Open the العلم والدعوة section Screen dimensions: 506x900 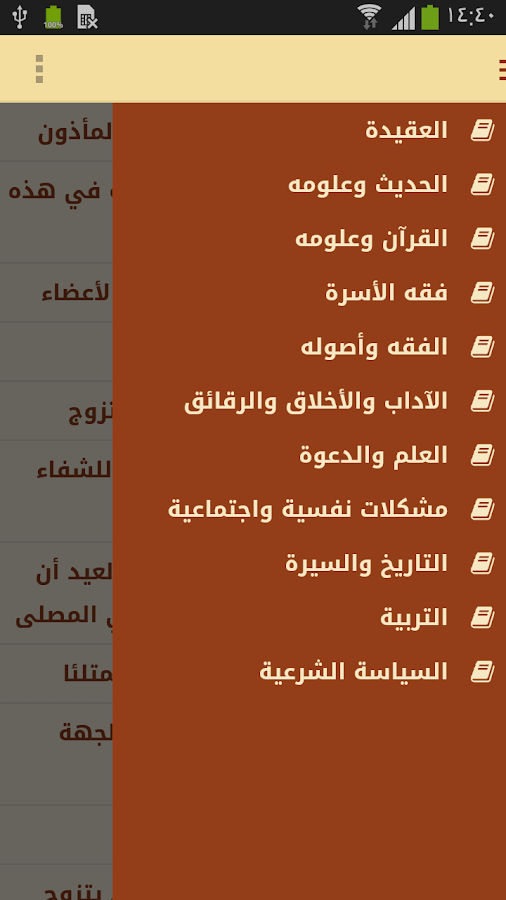[x=309, y=455]
